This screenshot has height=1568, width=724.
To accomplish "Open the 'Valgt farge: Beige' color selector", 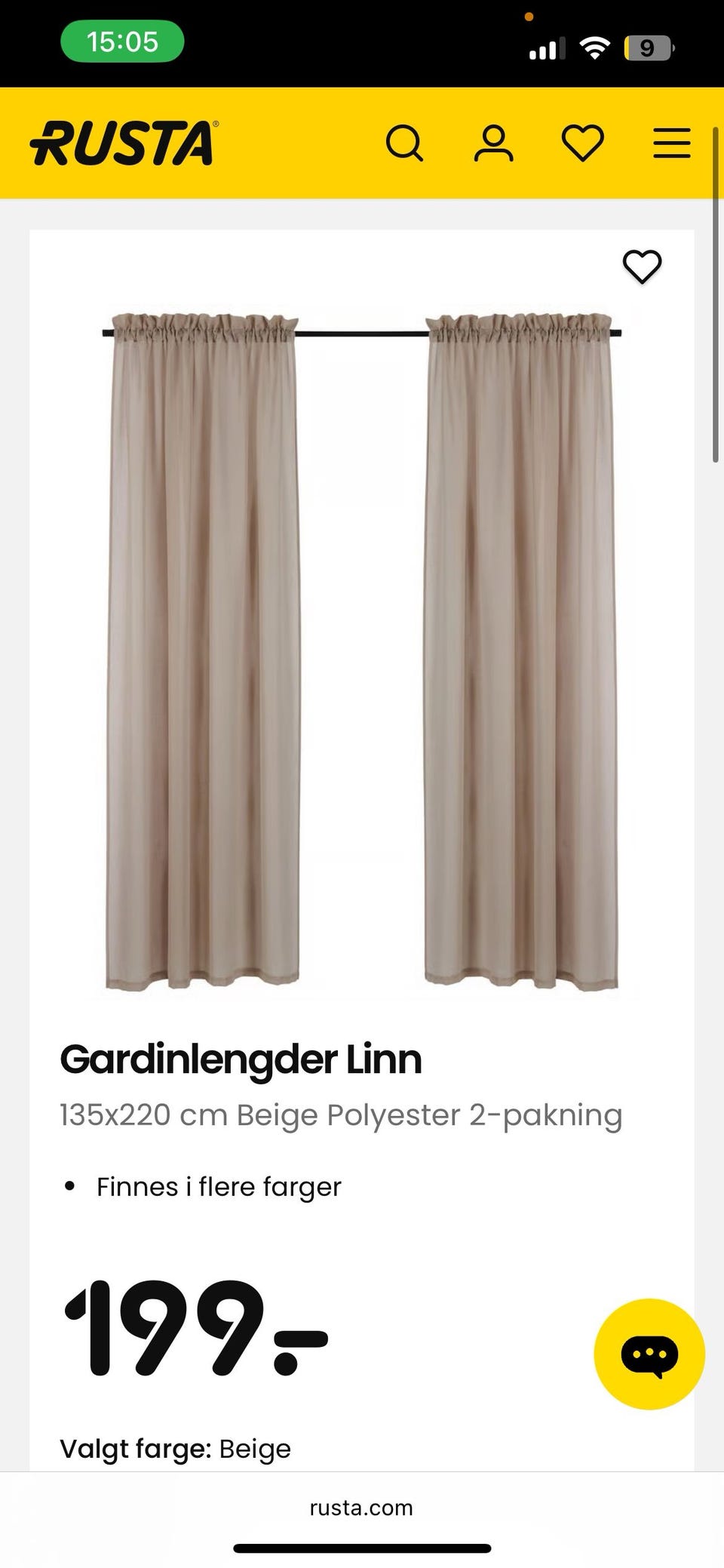I will click(x=175, y=1448).
